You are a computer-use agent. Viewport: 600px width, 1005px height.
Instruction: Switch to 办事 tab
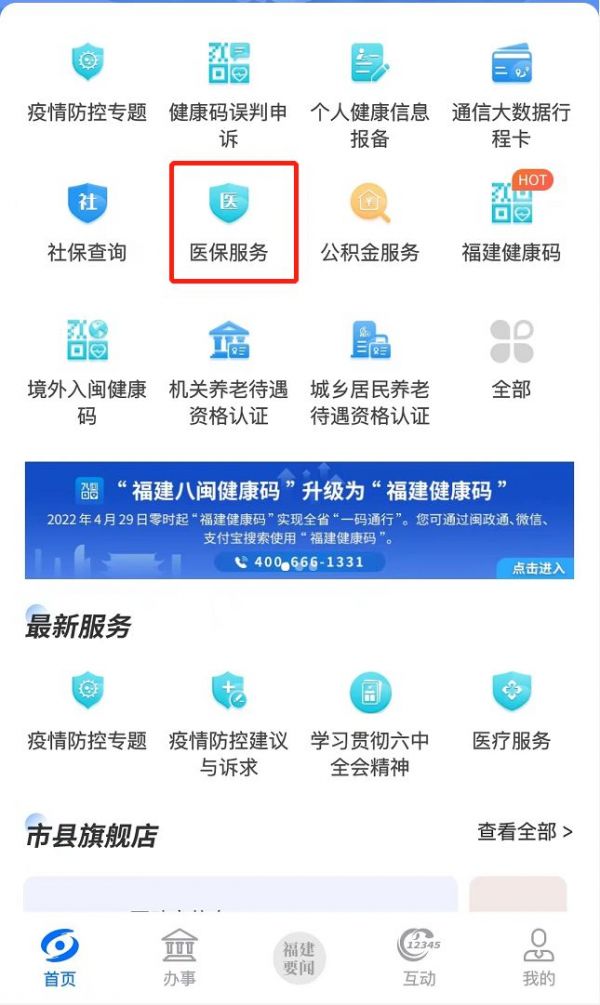click(179, 957)
